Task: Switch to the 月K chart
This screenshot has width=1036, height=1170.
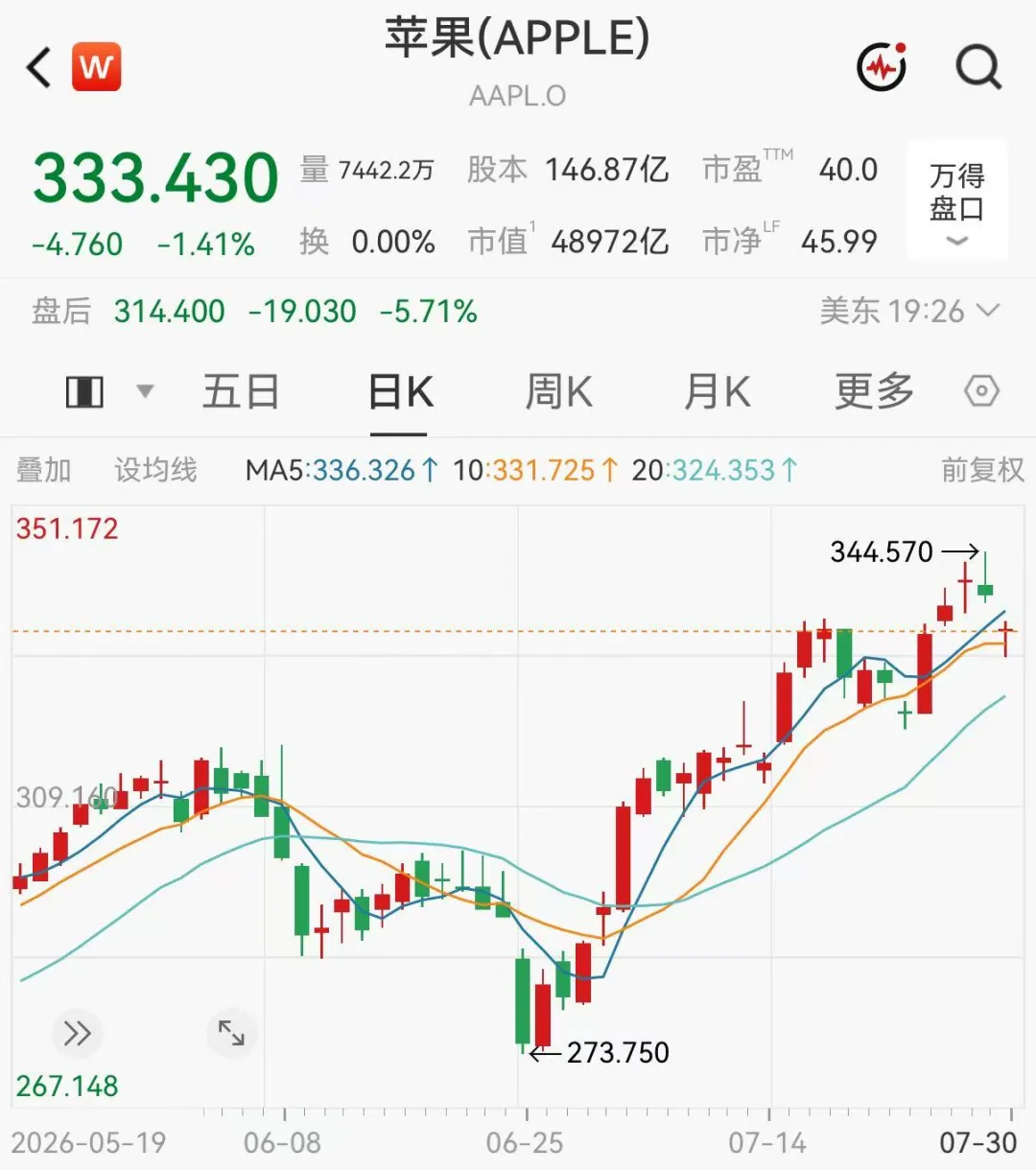Action: [x=717, y=391]
